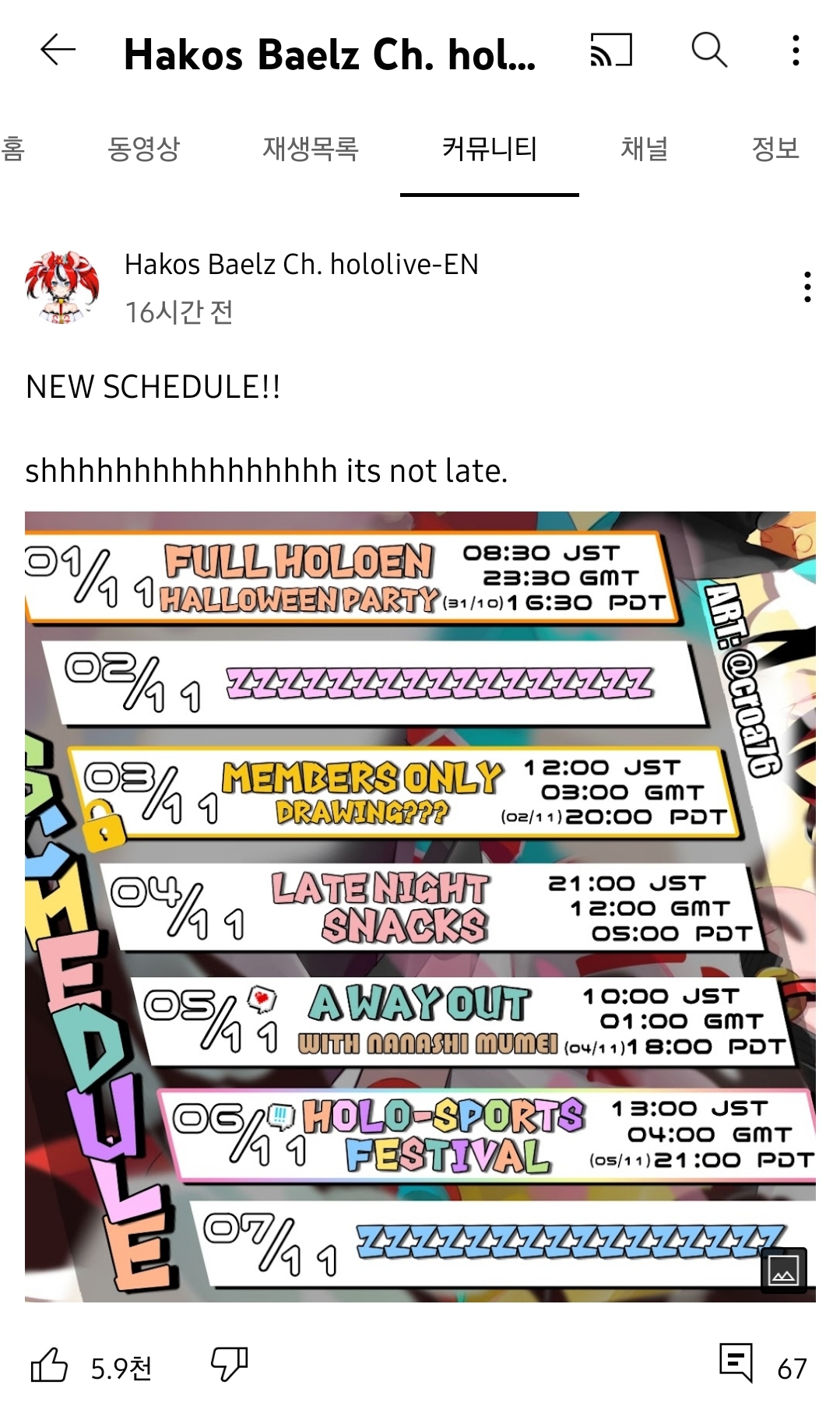Switch to the 홈 tab
The image size is (840, 1413).
[12, 148]
